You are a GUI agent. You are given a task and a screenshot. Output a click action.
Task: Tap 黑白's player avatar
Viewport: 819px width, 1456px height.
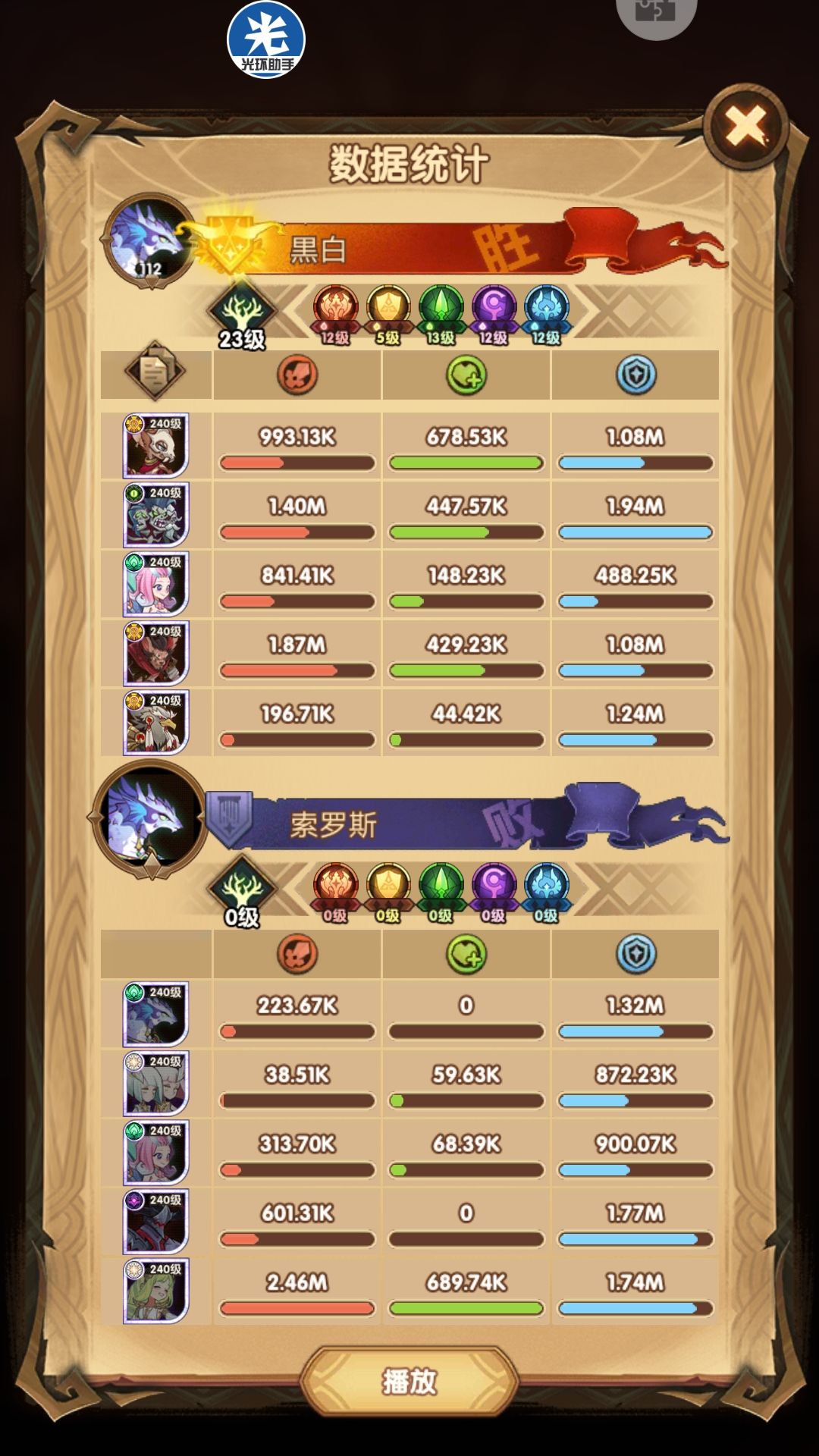(149, 241)
